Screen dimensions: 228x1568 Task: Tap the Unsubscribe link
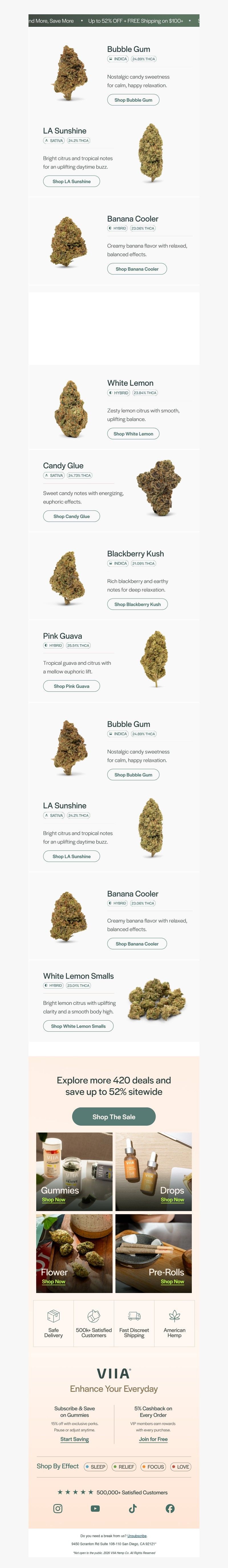[137, 1536]
